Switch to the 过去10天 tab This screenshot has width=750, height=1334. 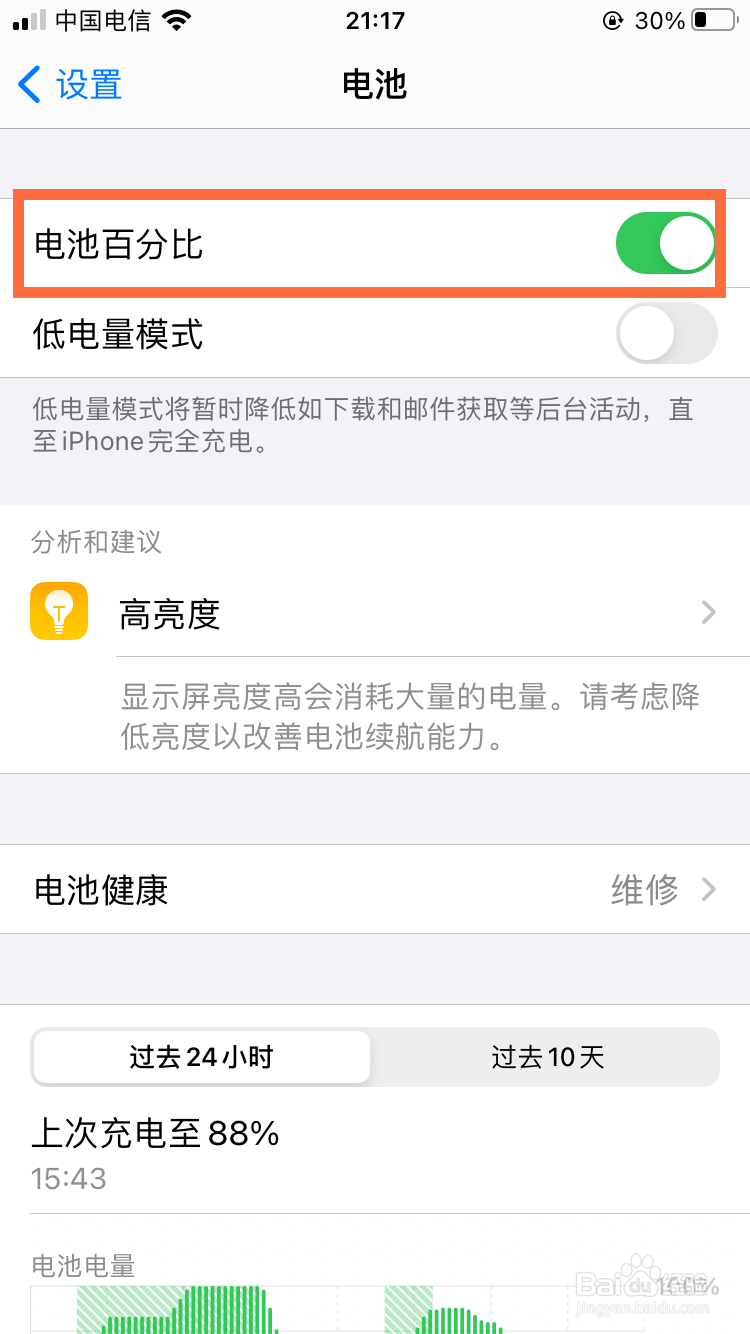pyautogui.click(x=546, y=1057)
